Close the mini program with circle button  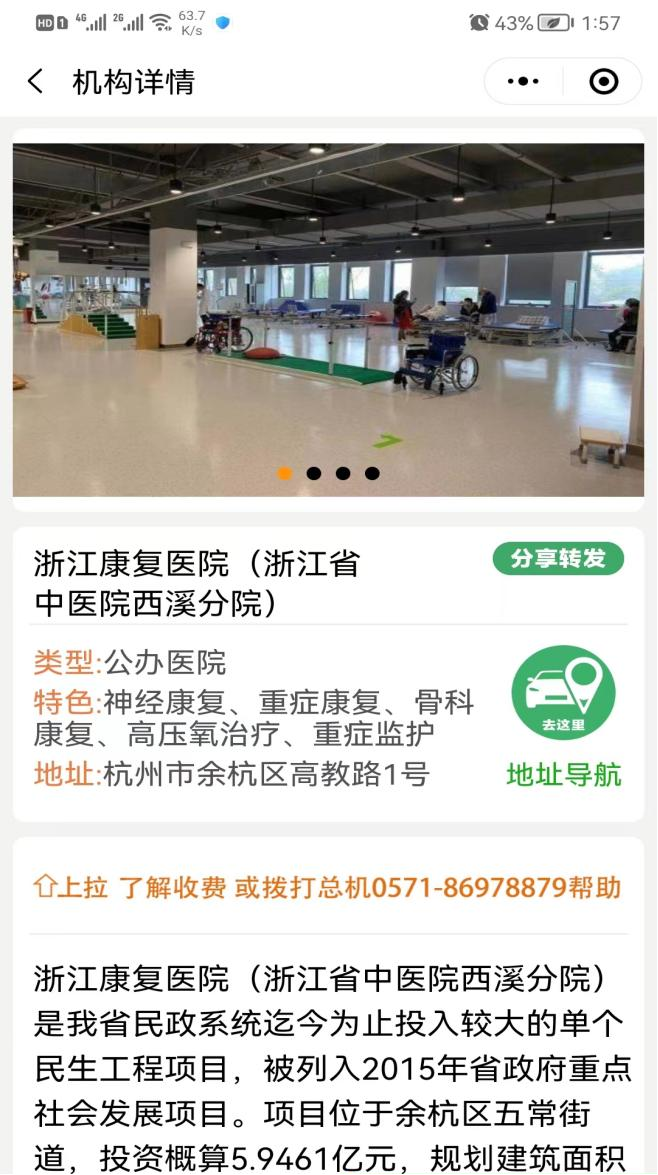tap(604, 82)
